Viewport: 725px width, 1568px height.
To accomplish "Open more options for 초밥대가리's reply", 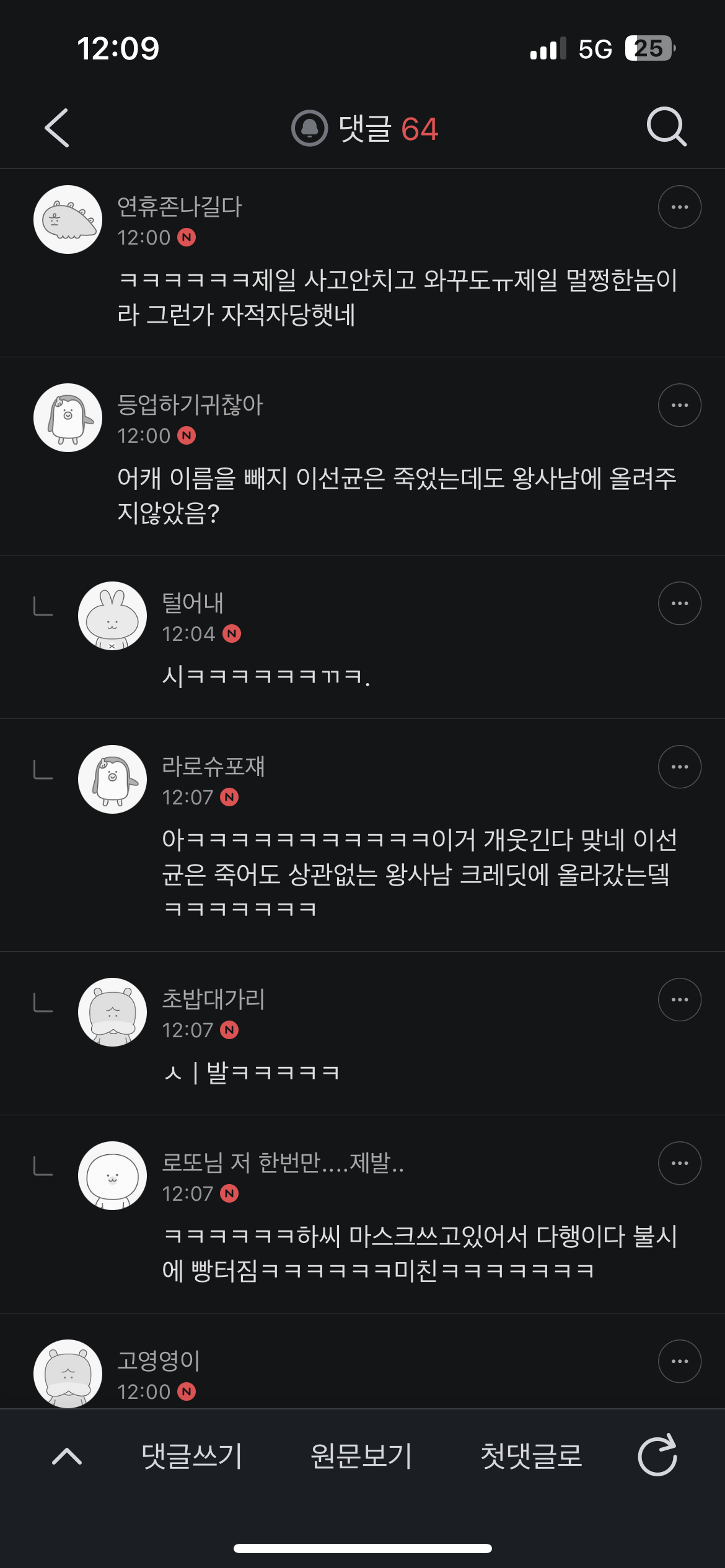I will [680, 1000].
